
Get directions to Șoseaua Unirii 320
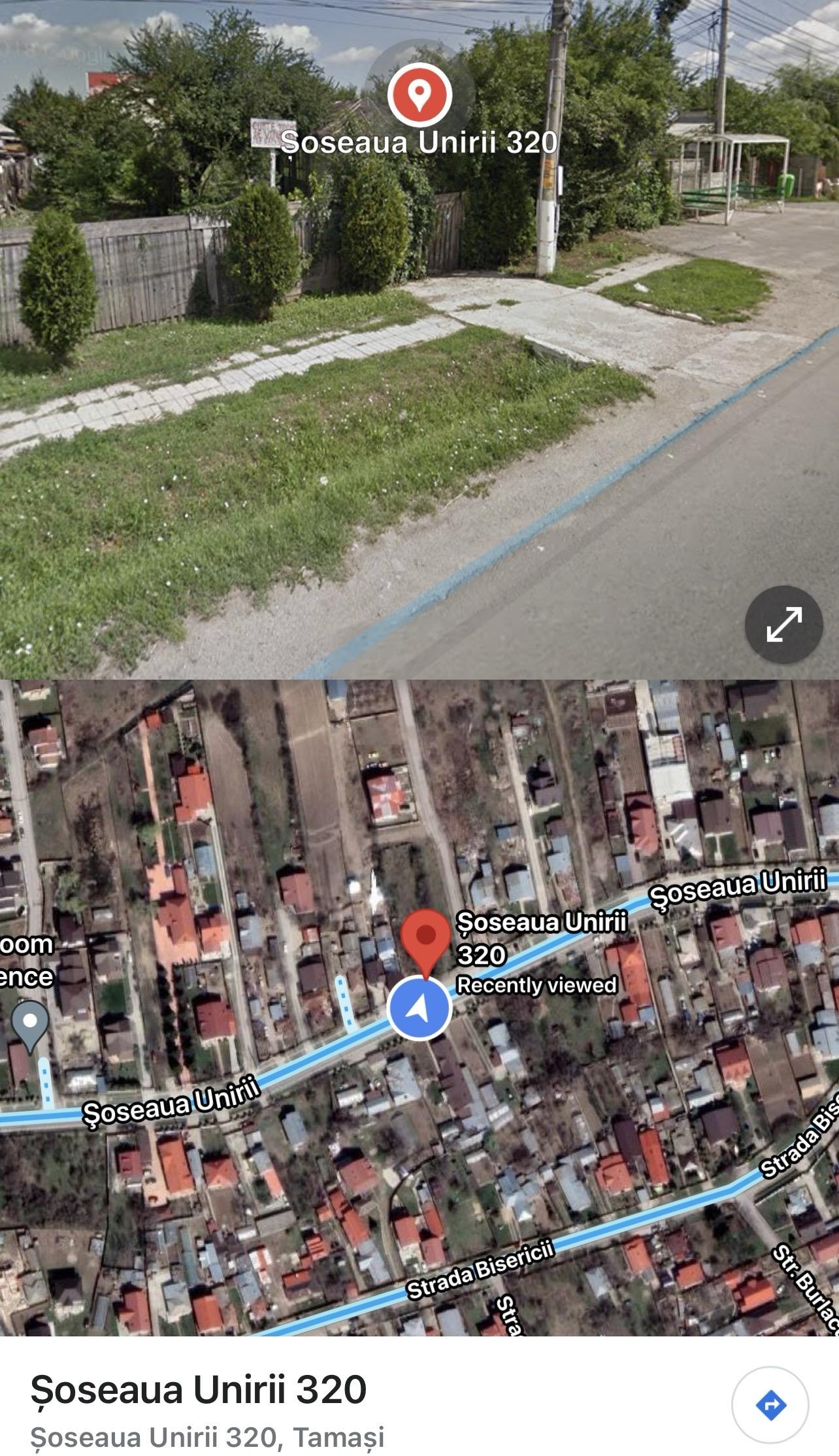770,1404
